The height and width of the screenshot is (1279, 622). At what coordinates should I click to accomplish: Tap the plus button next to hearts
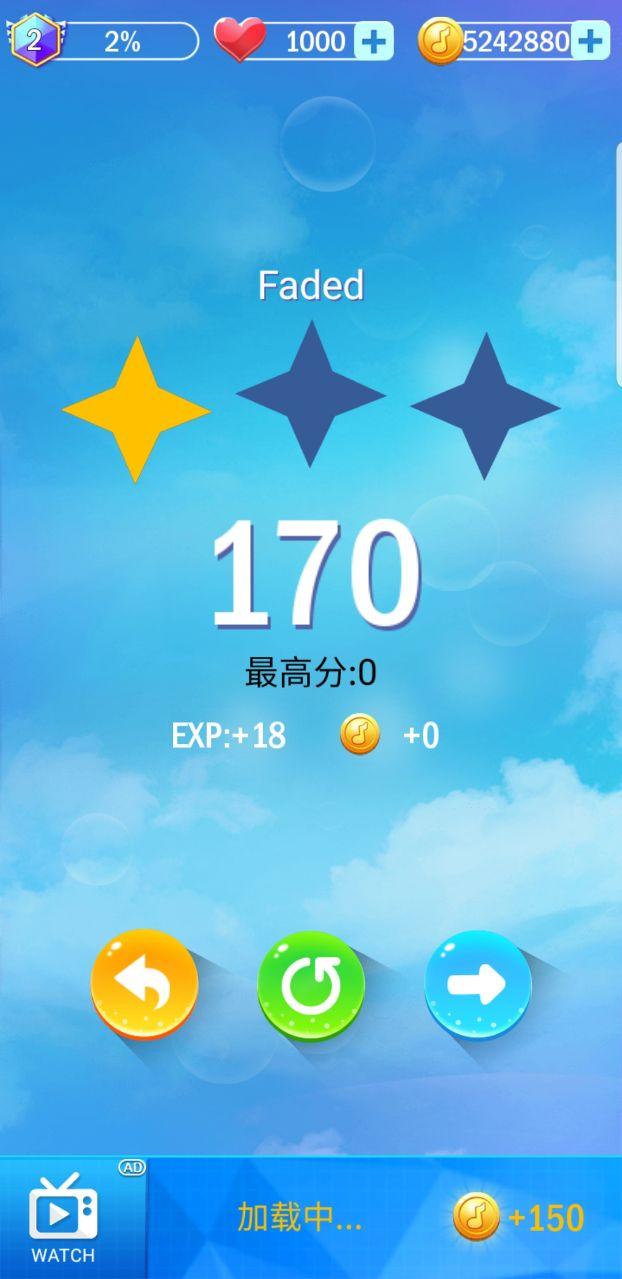click(374, 42)
